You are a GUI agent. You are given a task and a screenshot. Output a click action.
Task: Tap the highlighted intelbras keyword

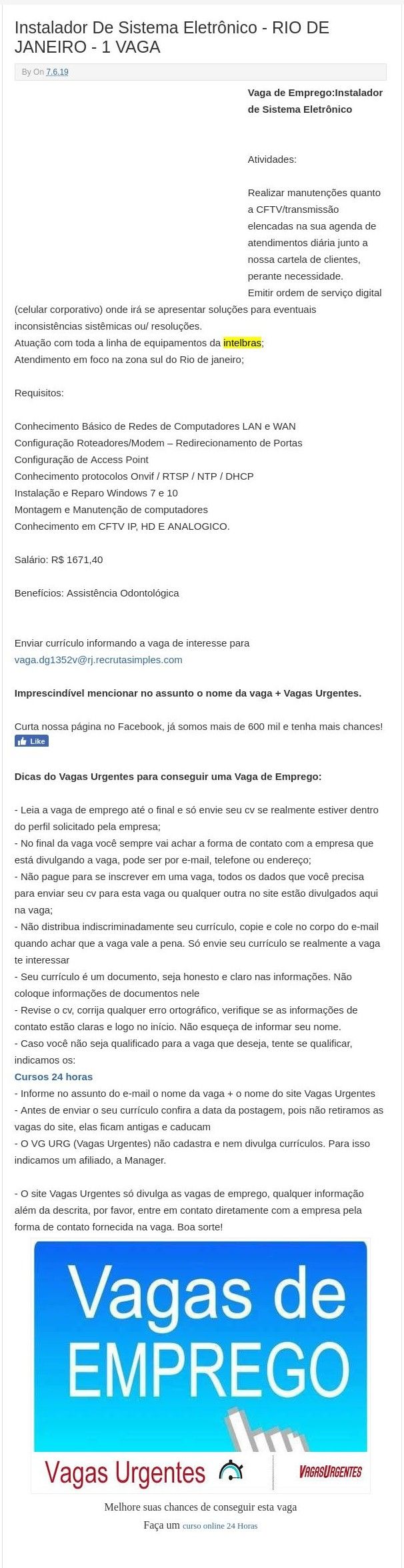point(242,343)
